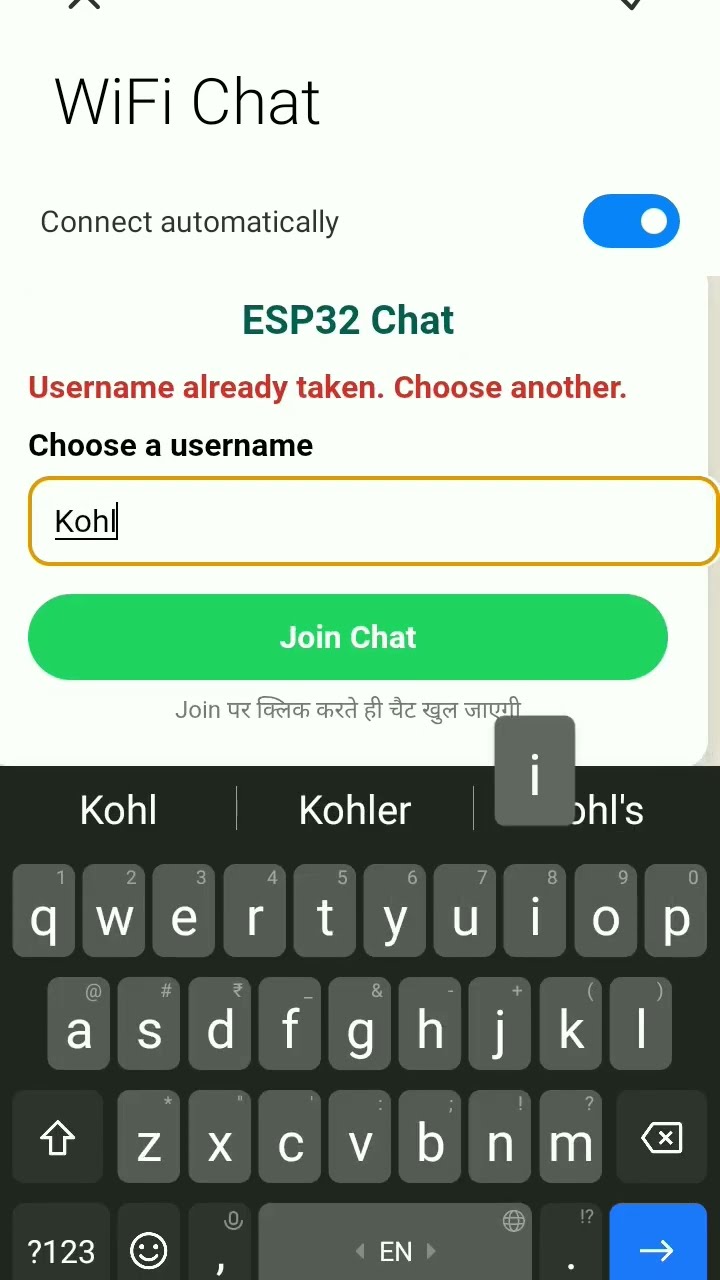
Task: Delete last letter with backspace key
Action: (x=661, y=1138)
